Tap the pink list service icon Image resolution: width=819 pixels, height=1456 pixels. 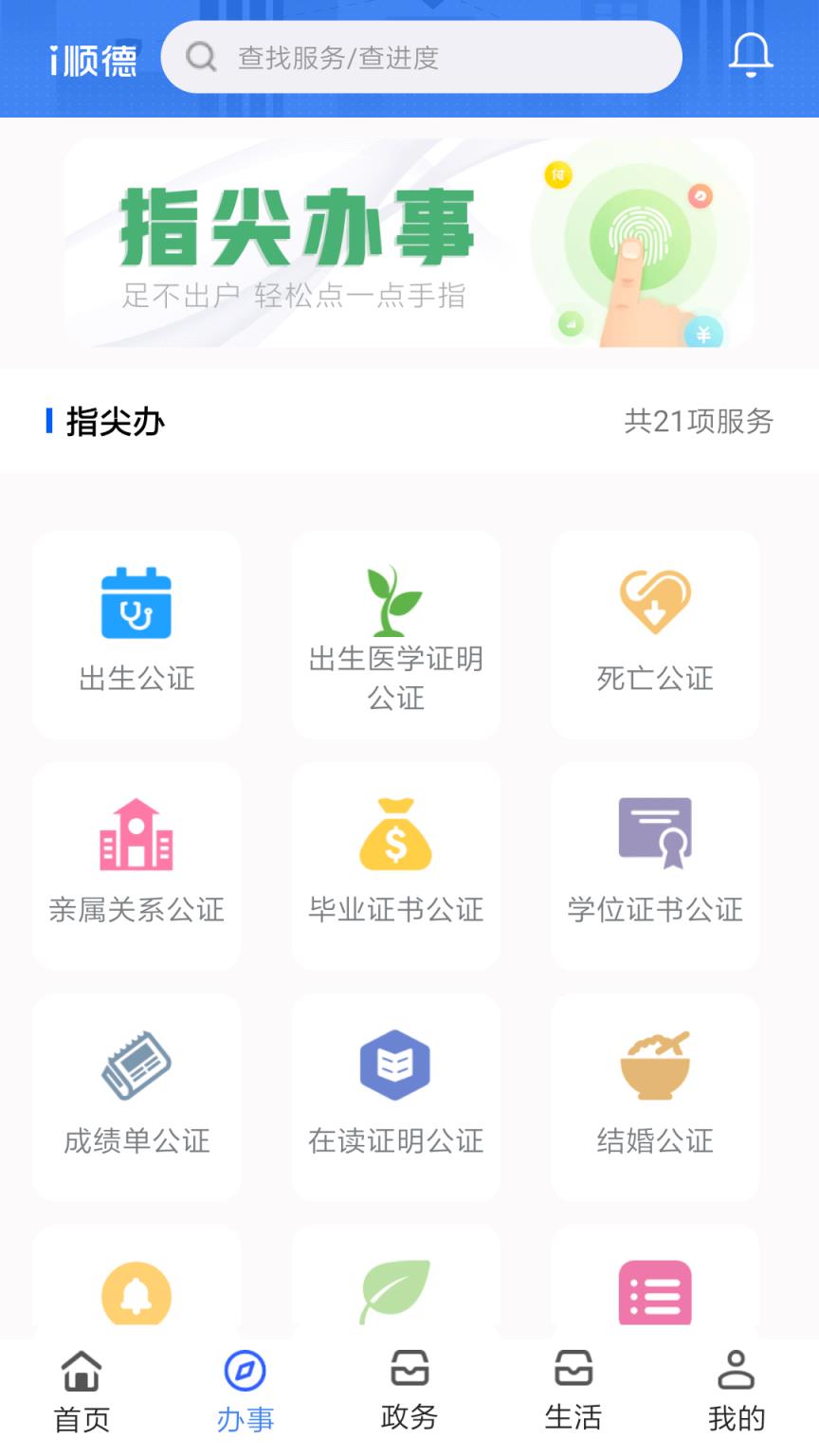(x=654, y=1293)
